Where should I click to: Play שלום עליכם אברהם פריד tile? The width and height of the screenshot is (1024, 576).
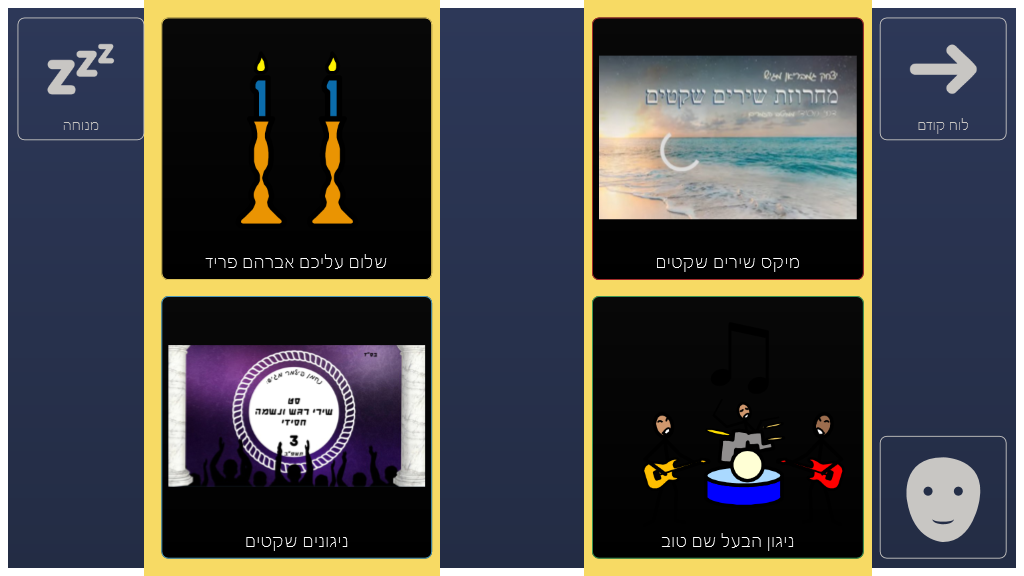[296, 148]
